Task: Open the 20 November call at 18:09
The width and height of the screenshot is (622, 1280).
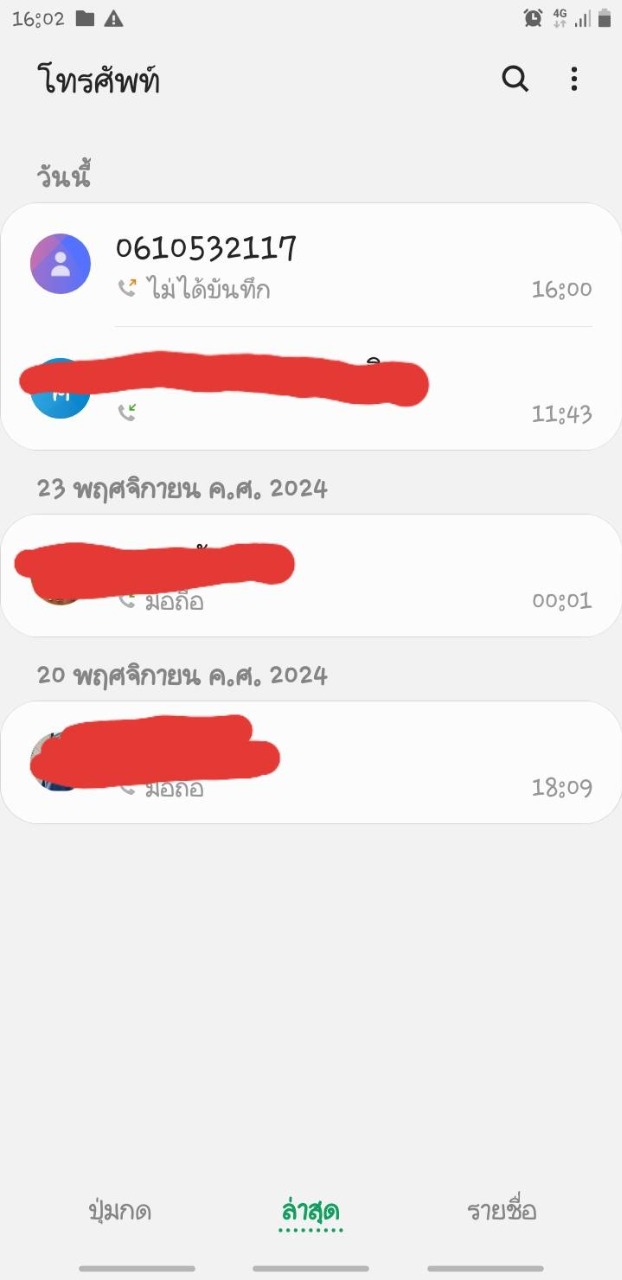Action: pyautogui.click(x=311, y=762)
